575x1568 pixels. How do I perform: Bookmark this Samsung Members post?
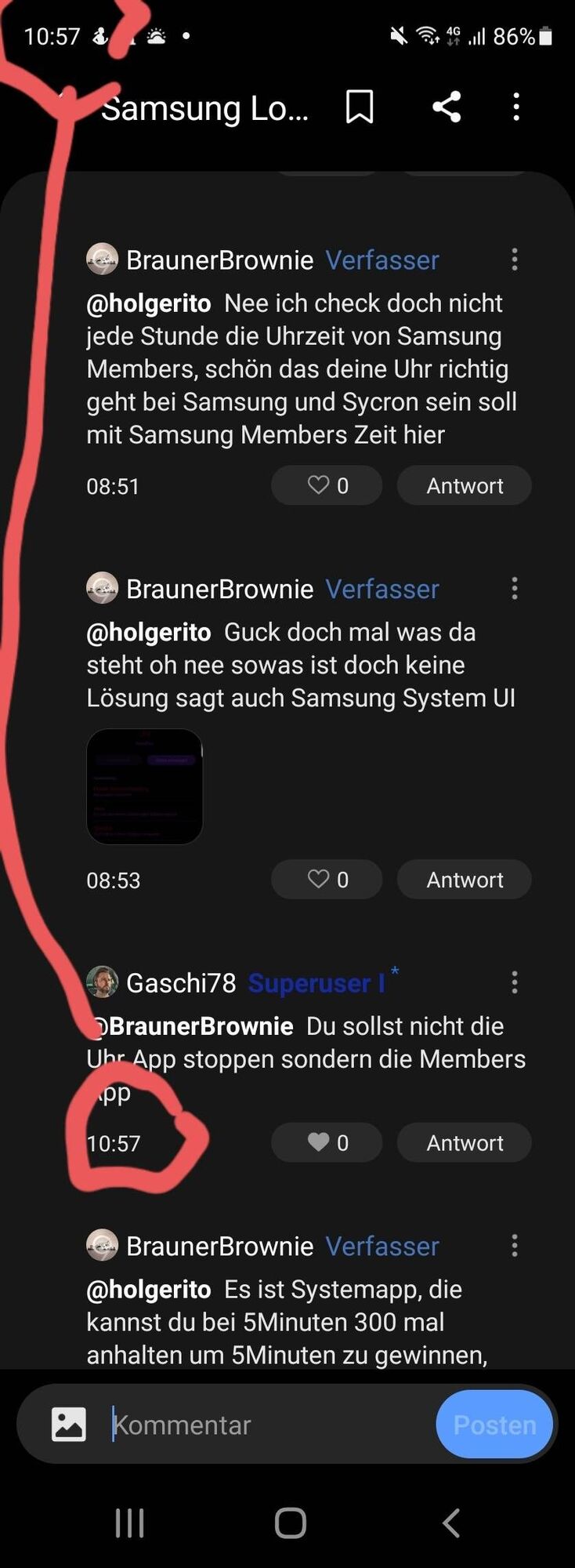point(360,107)
